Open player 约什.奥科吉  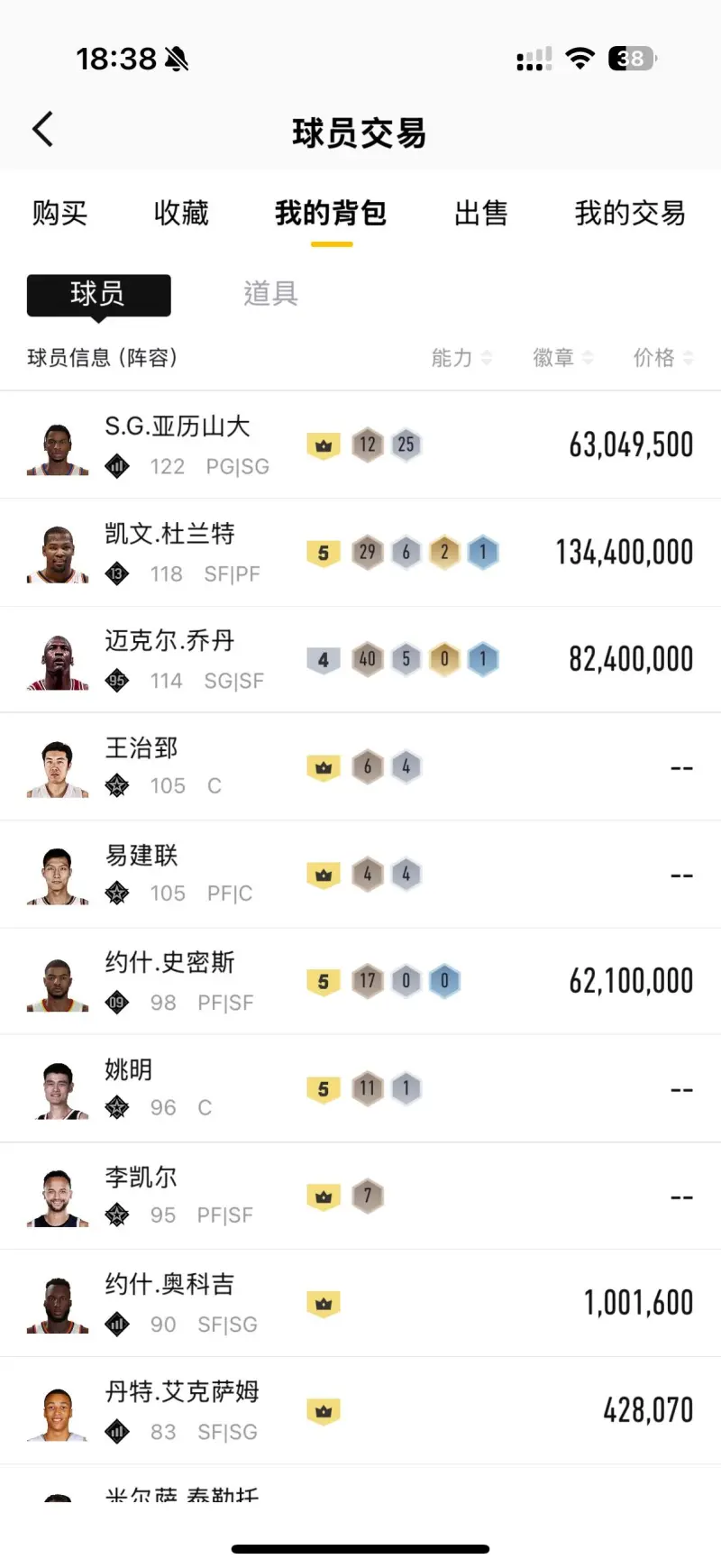tap(360, 1303)
